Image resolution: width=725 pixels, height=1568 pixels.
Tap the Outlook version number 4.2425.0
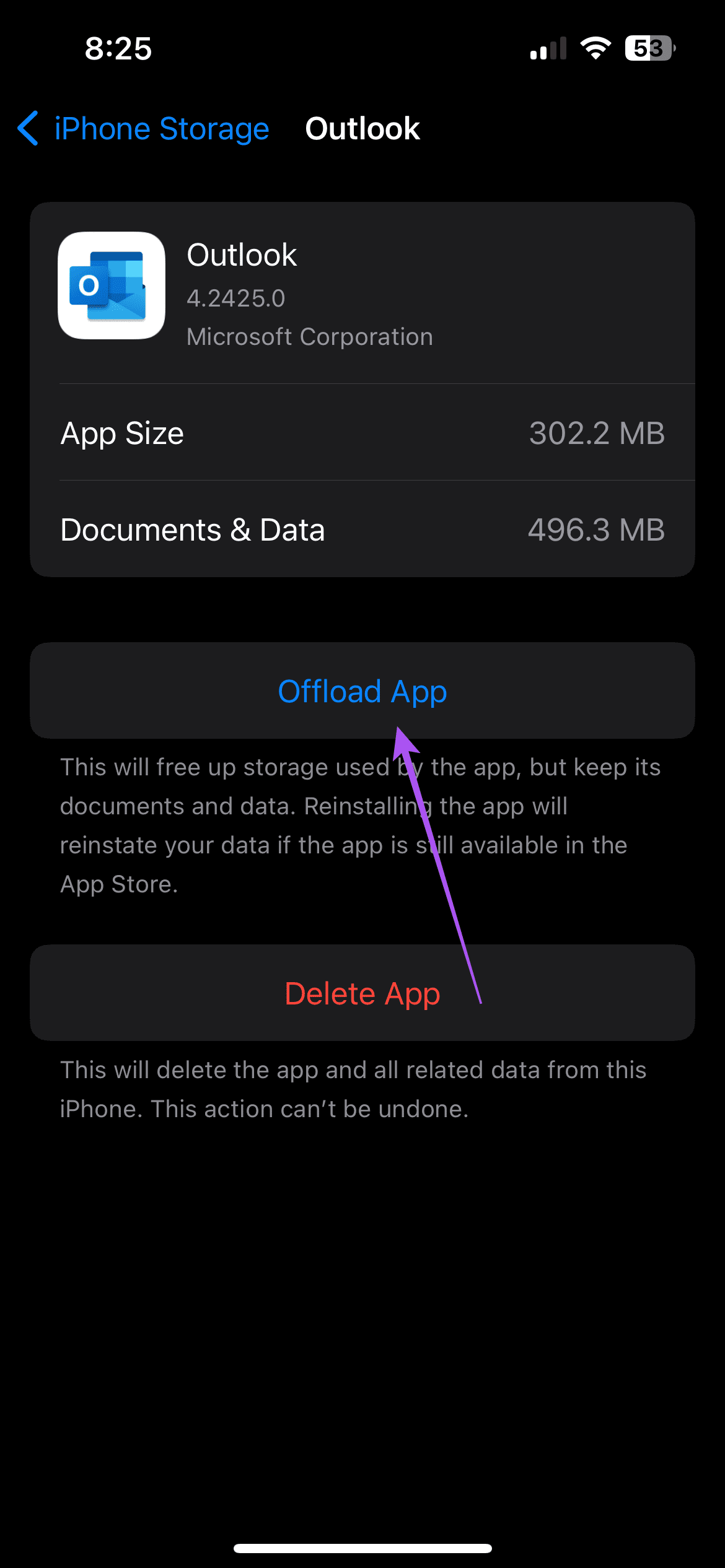click(x=235, y=298)
